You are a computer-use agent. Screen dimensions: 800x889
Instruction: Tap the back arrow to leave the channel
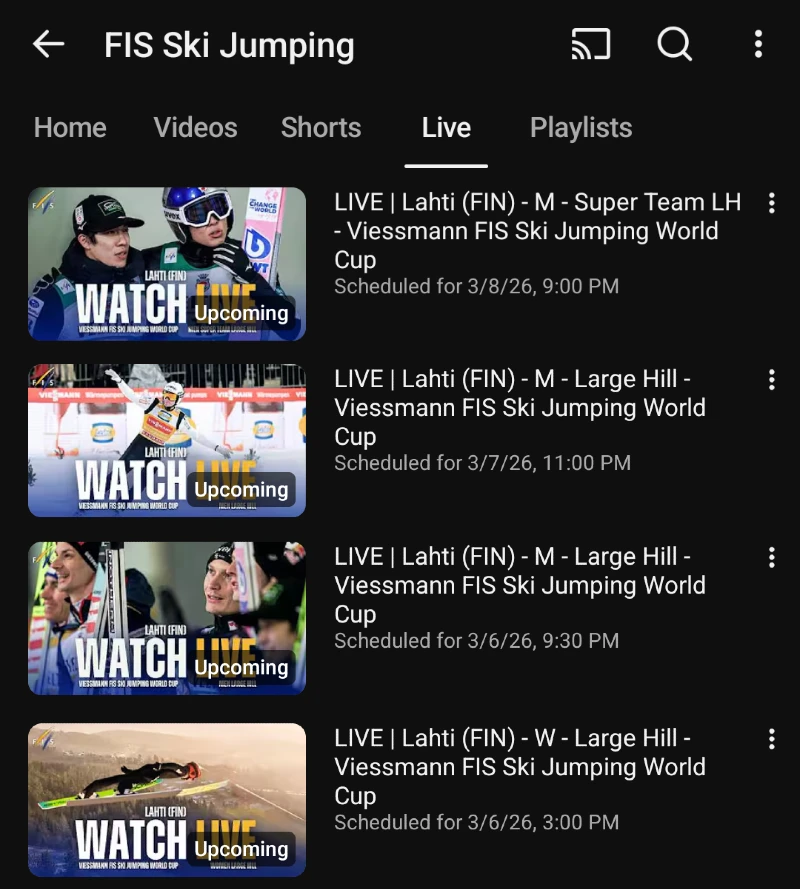(48, 44)
